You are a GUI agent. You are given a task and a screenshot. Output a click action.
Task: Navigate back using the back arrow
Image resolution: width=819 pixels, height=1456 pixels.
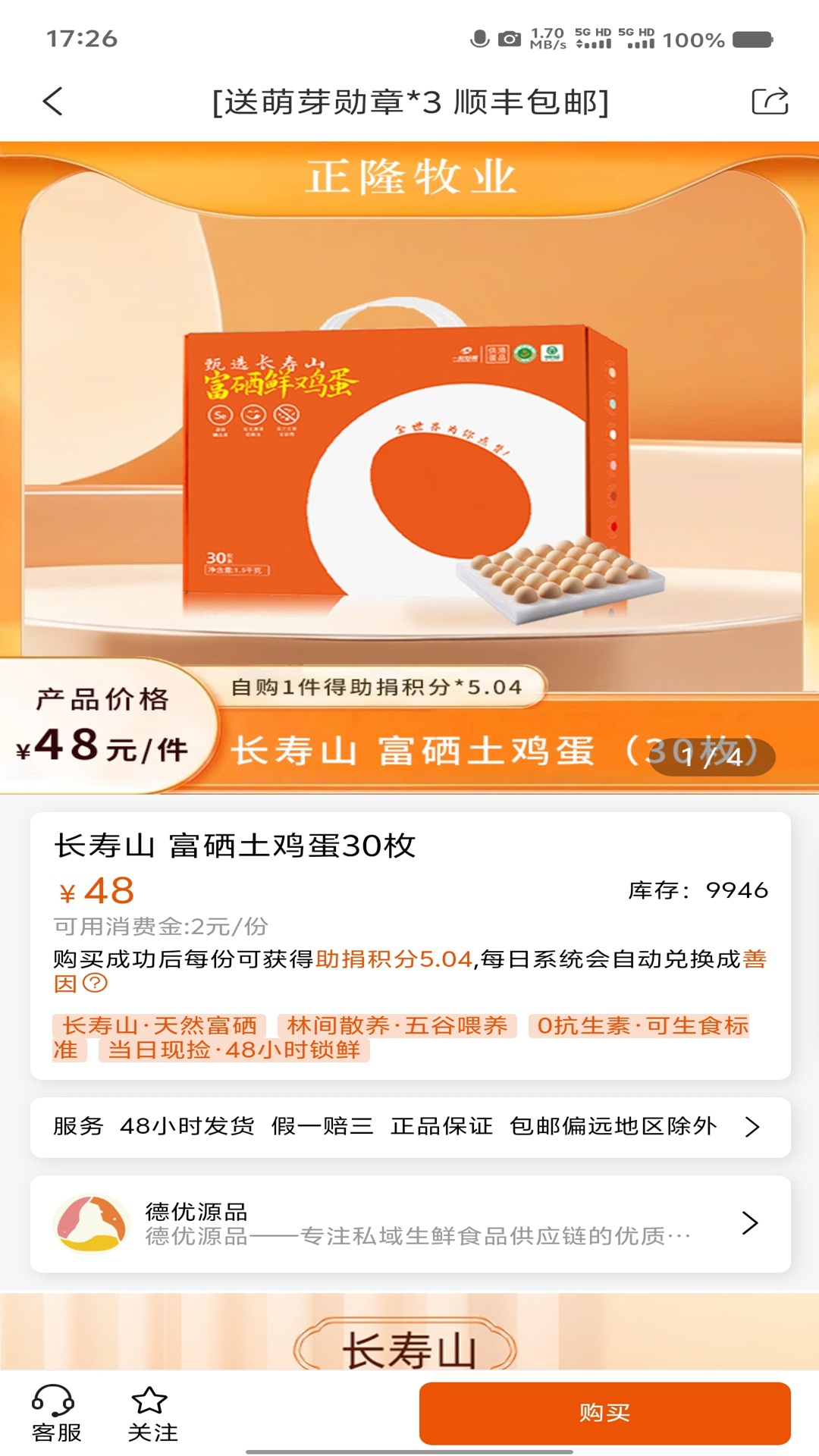51,100
